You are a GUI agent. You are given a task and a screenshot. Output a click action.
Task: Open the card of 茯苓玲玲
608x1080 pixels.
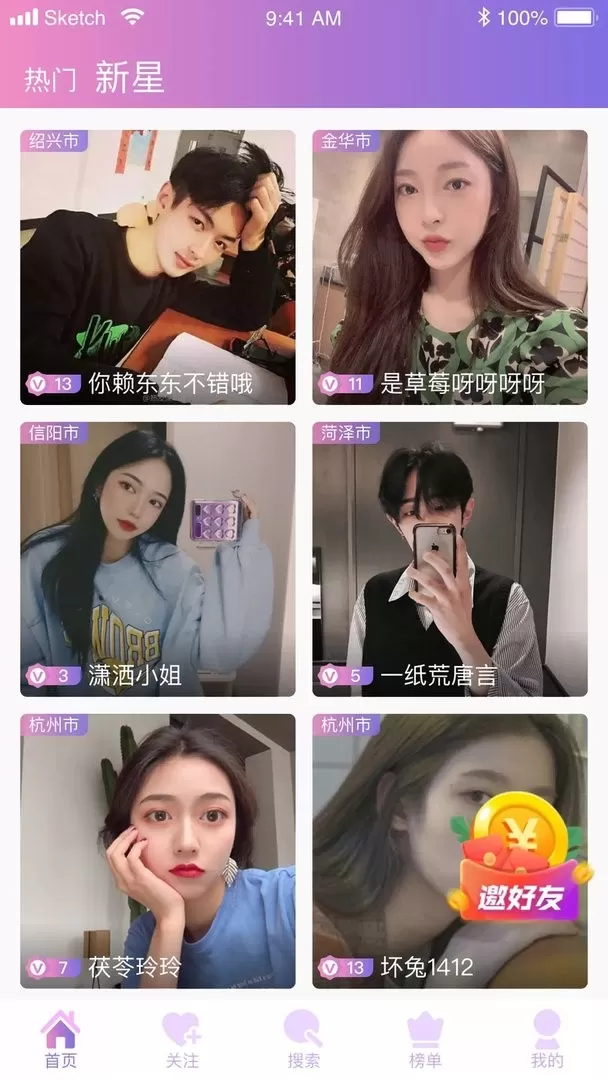coord(158,851)
